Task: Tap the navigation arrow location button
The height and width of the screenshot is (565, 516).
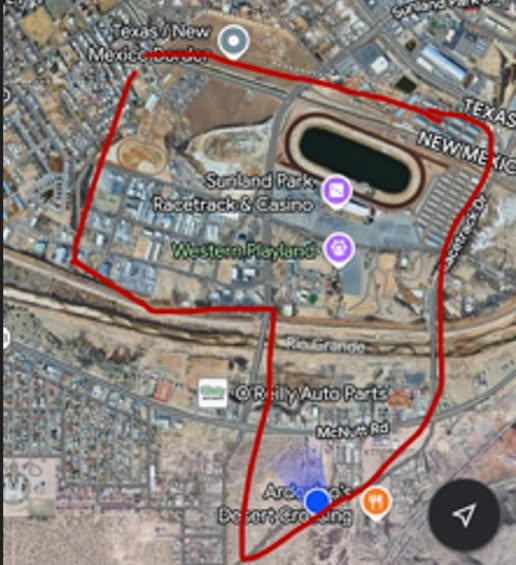Action: pyautogui.click(x=464, y=515)
